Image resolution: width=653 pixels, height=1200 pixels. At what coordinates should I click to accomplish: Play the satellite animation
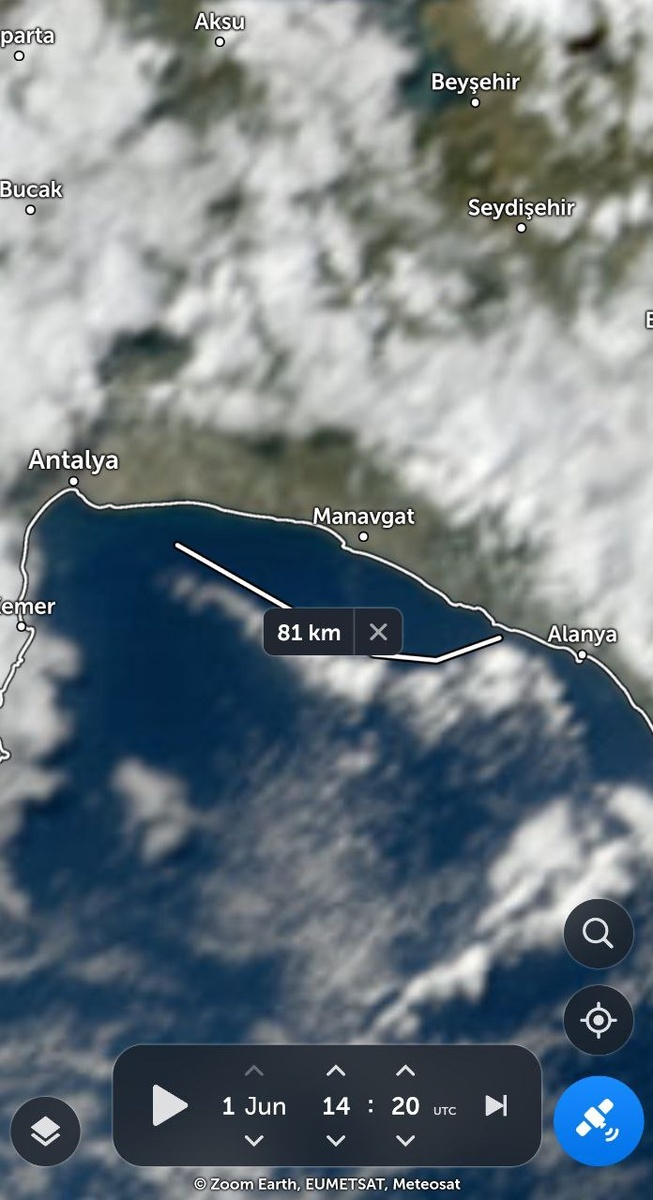click(x=169, y=1106)
